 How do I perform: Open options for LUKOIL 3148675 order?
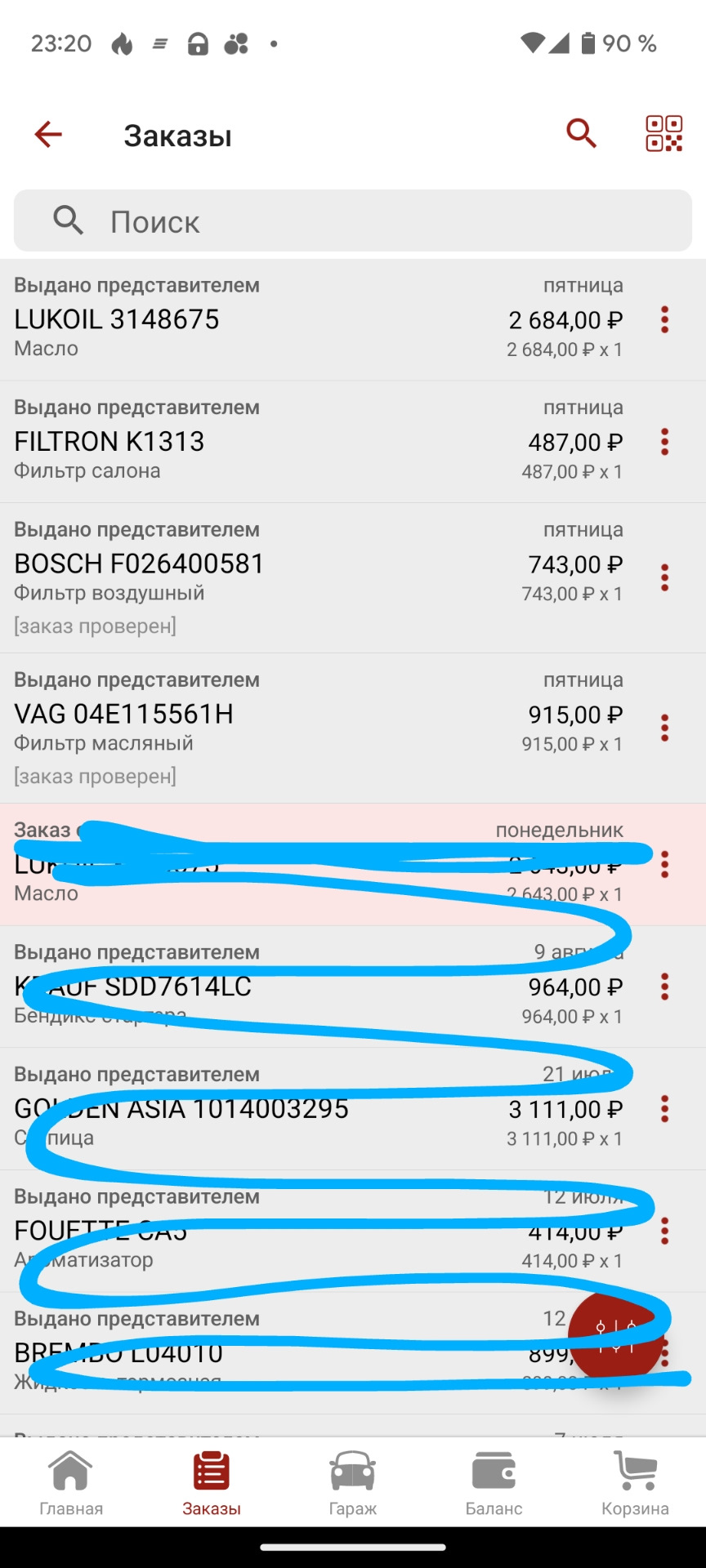pos(664,319)
